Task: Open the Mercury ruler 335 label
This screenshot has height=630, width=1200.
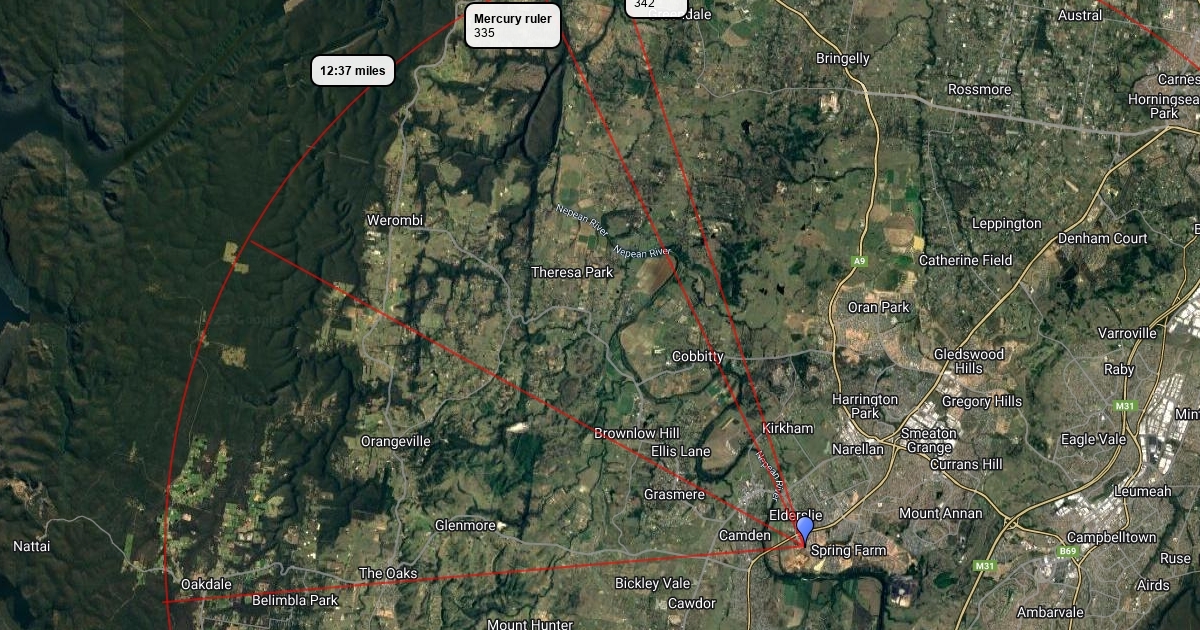Action: tap(512, 26)
